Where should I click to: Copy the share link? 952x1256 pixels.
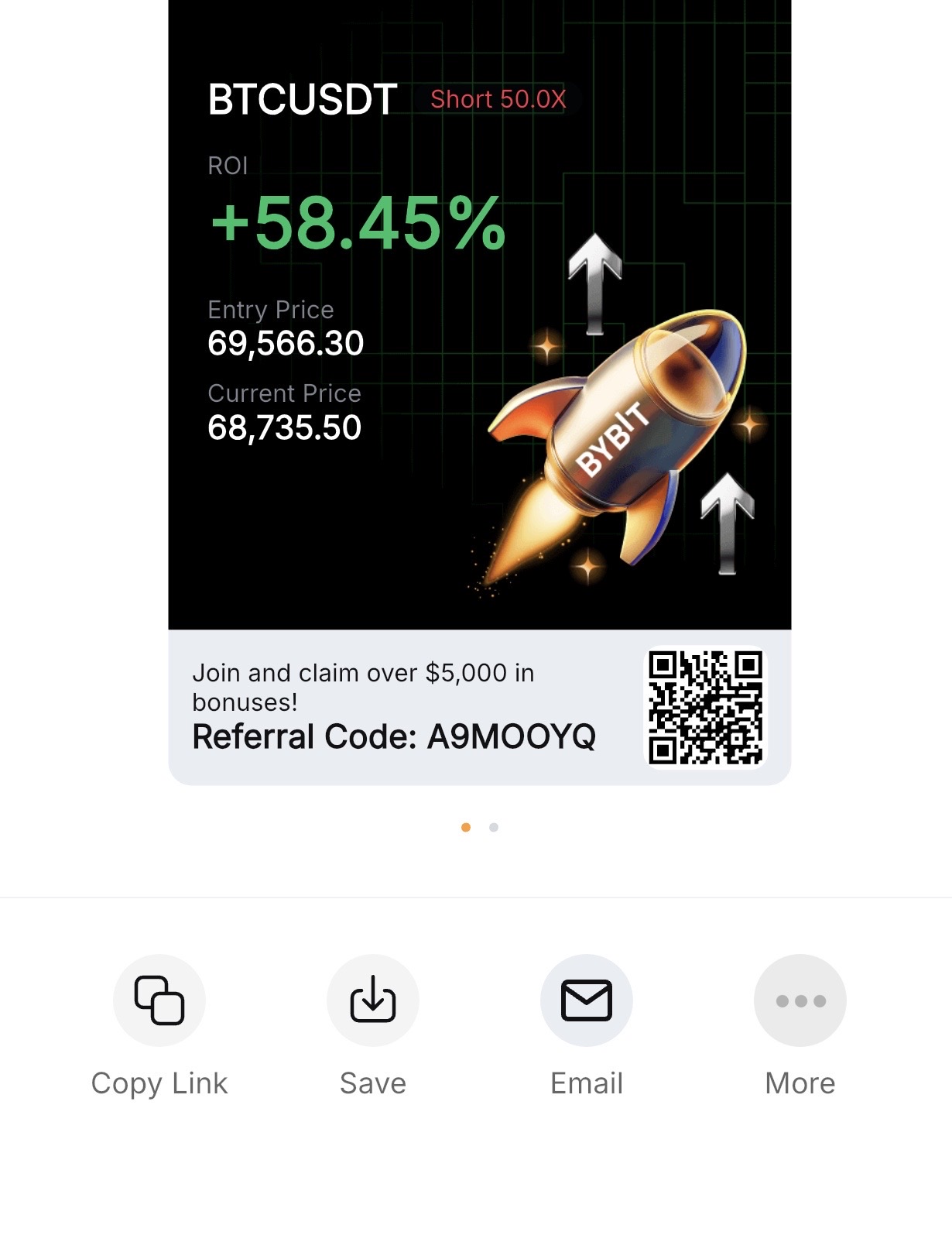159,1000
